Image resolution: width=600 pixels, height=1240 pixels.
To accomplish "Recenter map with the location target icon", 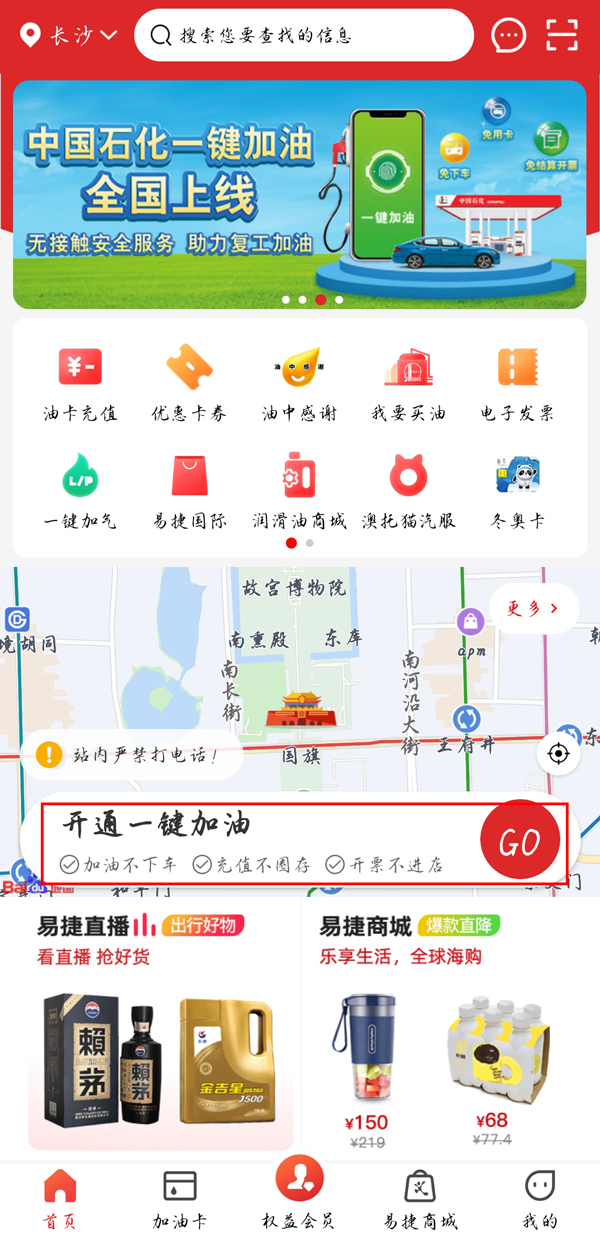I will click(x=558, y=753).
